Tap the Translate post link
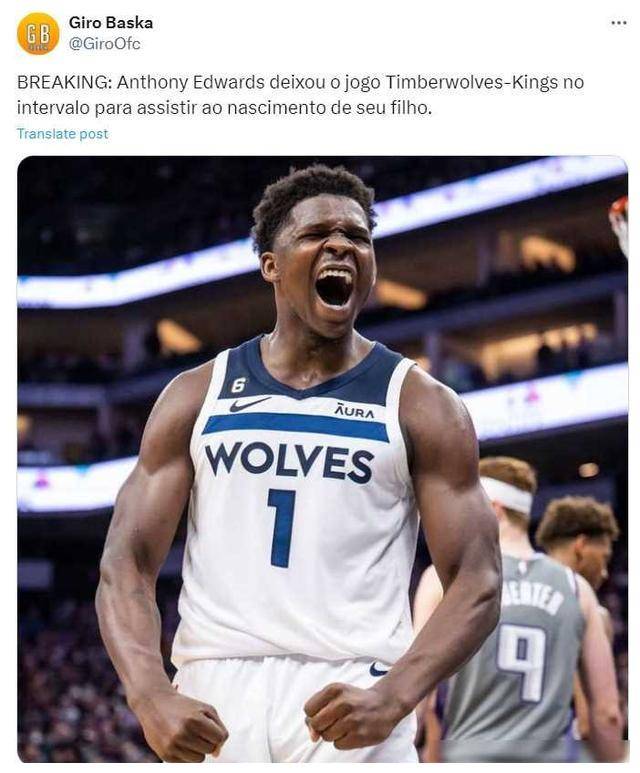Viewport: 640px width, 773px height. (x=62, y=134)
